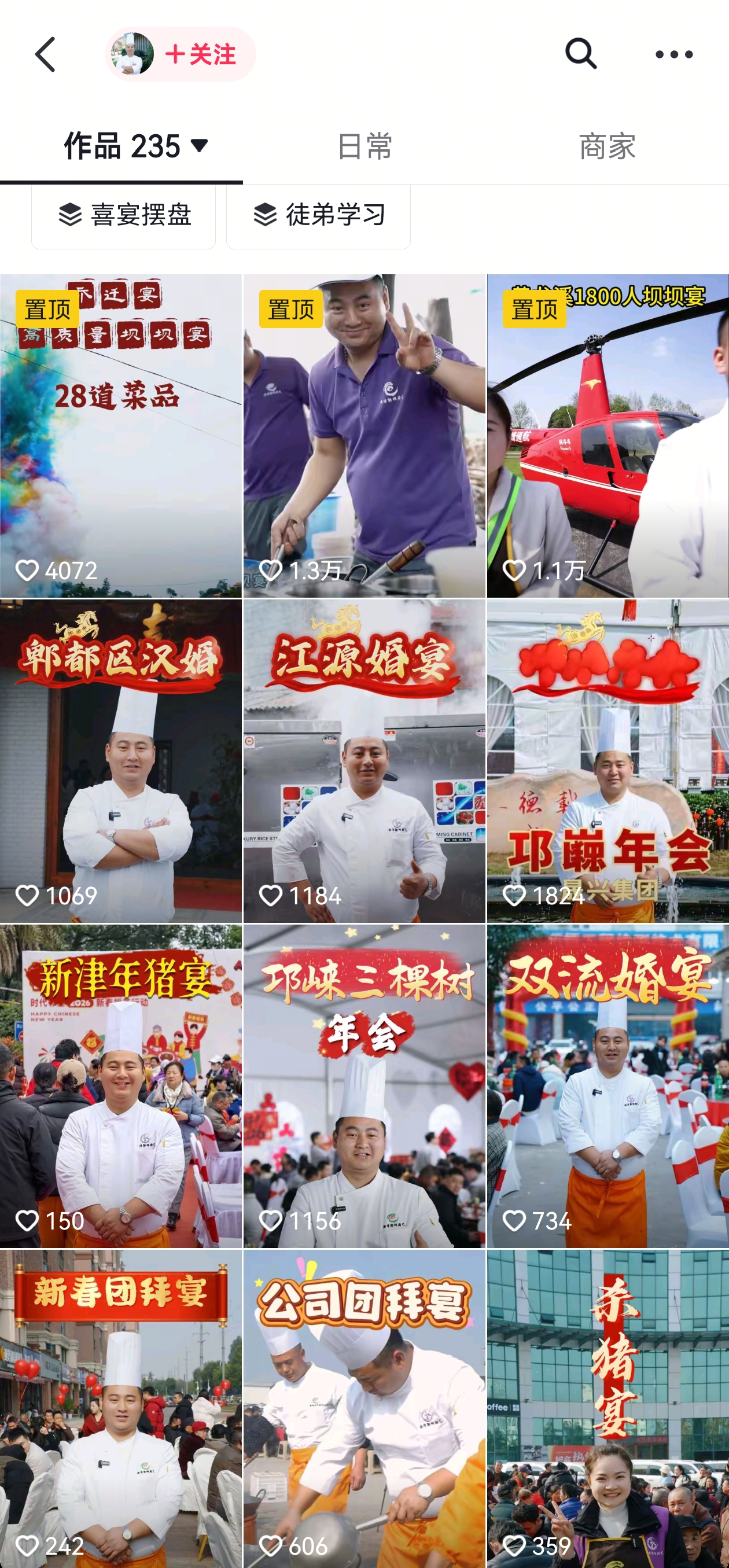Play the 公司团拜宴 video
The height and width of the screenshot is (1568, 729).
point(365,1408)
